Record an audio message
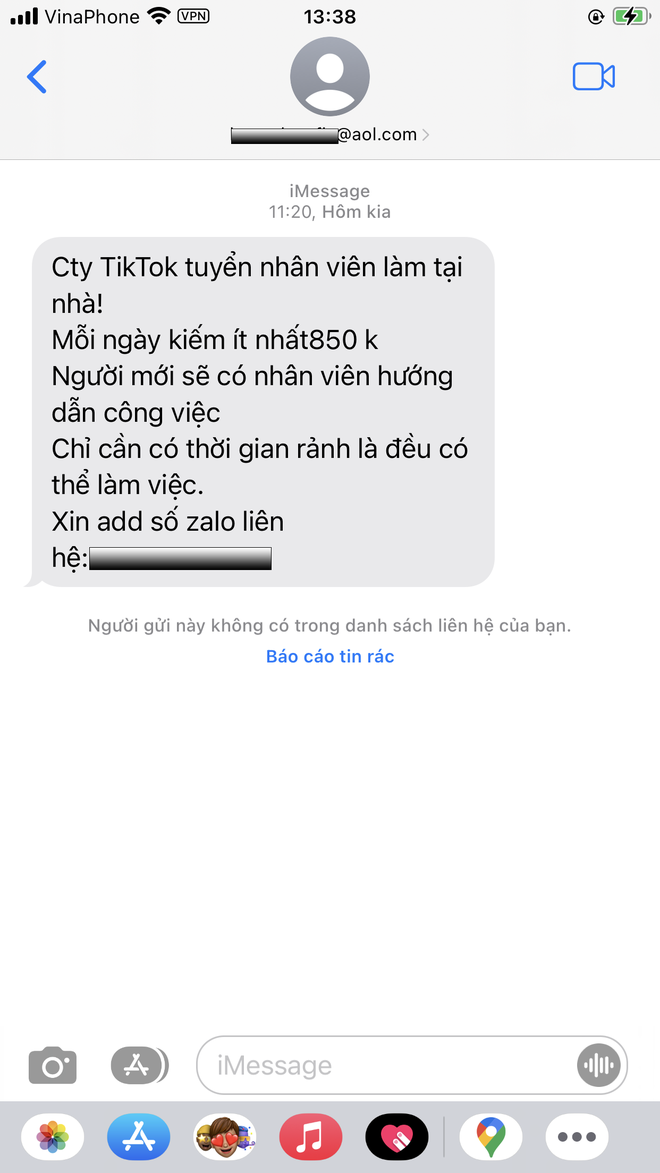The image size is (660, 1173). [599, 1065]
